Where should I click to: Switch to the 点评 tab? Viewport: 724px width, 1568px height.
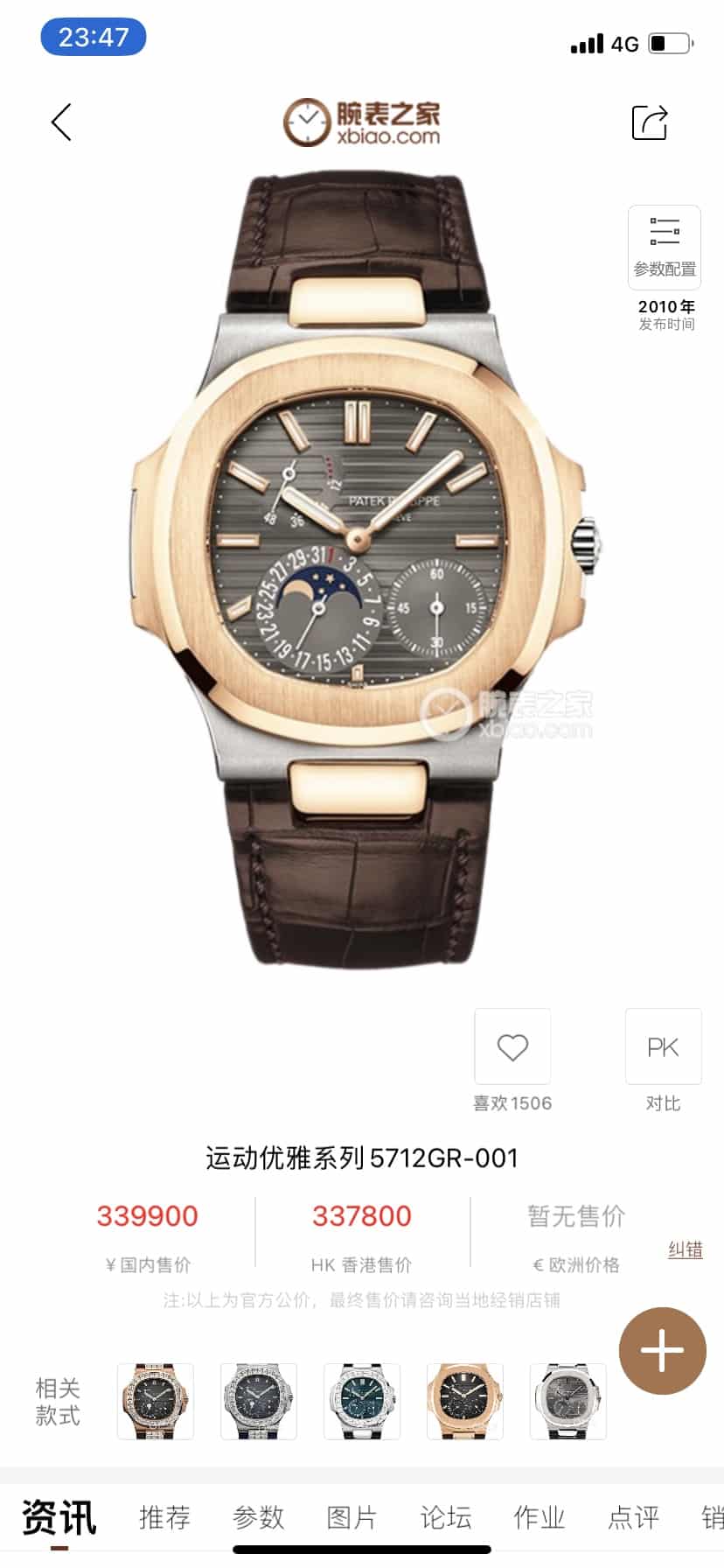632,1516
